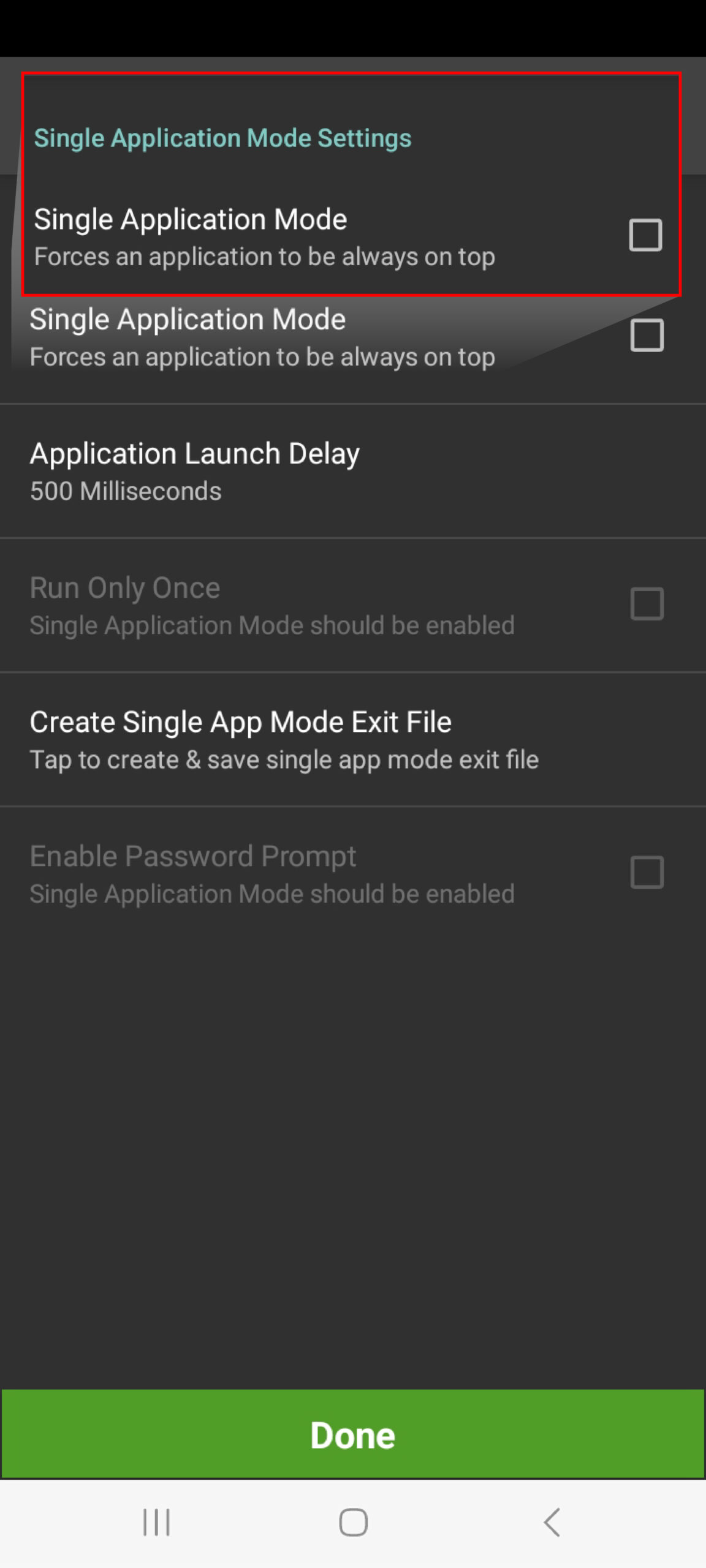This screenshot has height=1568, width=706.
Task: Select the highlighted Single Application Mode title
Action: pyautogui.click(x=190, y=219)
